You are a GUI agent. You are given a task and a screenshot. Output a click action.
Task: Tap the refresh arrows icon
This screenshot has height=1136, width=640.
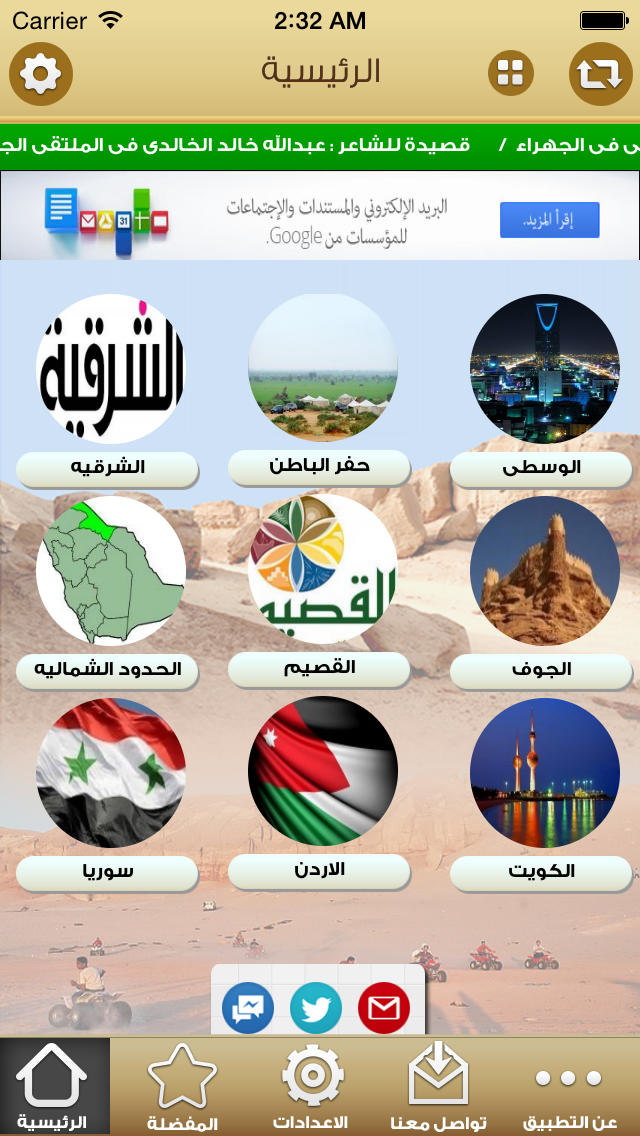click(x=600, y=74)
